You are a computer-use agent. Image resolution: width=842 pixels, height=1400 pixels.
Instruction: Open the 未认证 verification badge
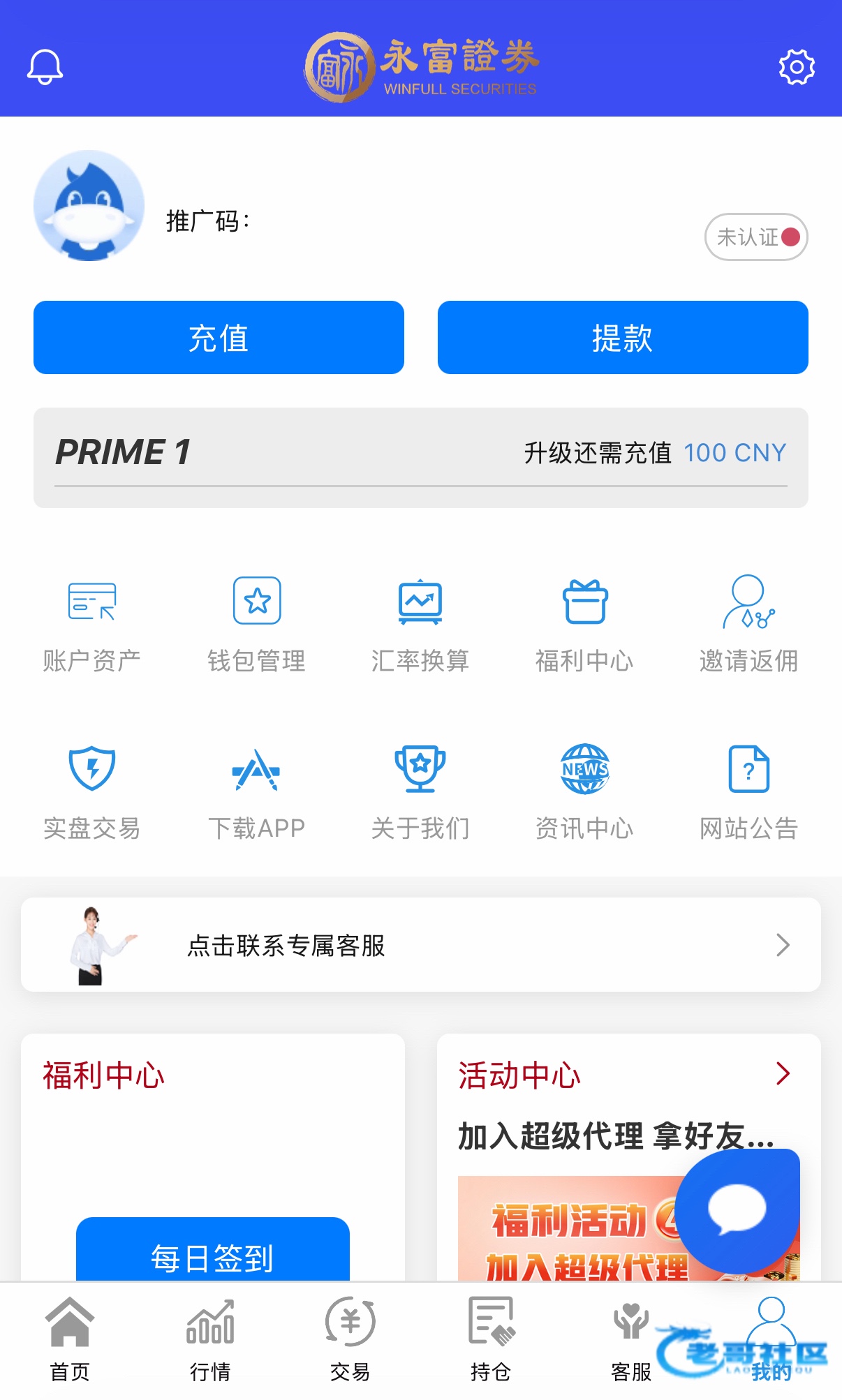point(756,237)
